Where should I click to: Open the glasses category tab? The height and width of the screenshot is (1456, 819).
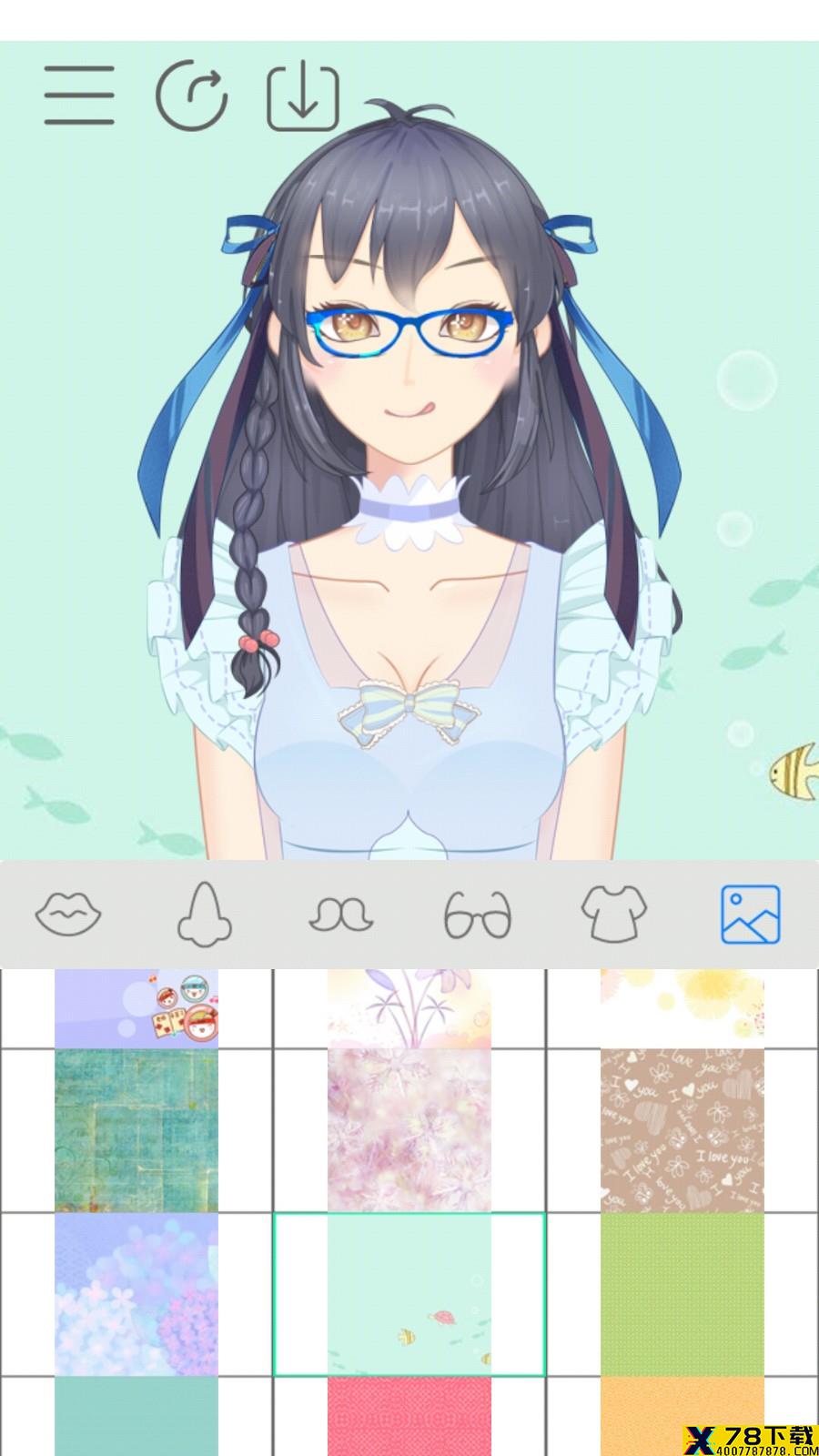click(x=478, y=915)
